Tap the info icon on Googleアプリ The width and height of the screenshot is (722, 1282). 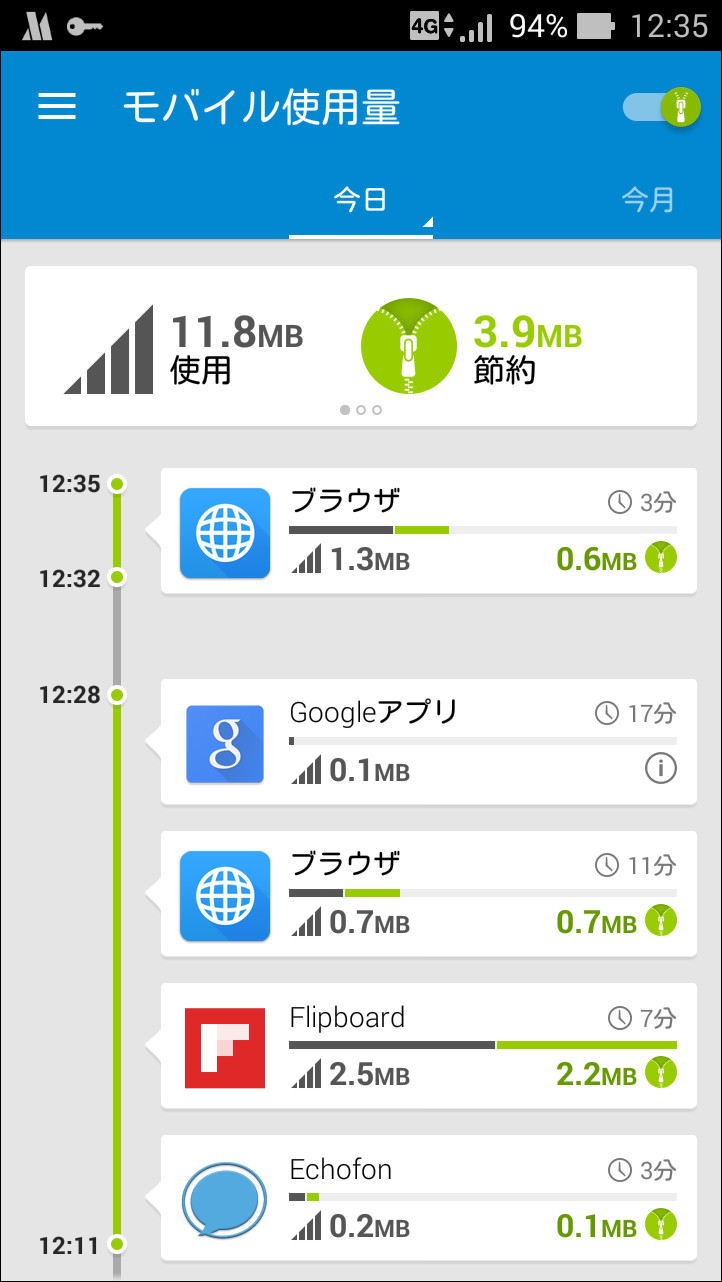tap(661, 769)
